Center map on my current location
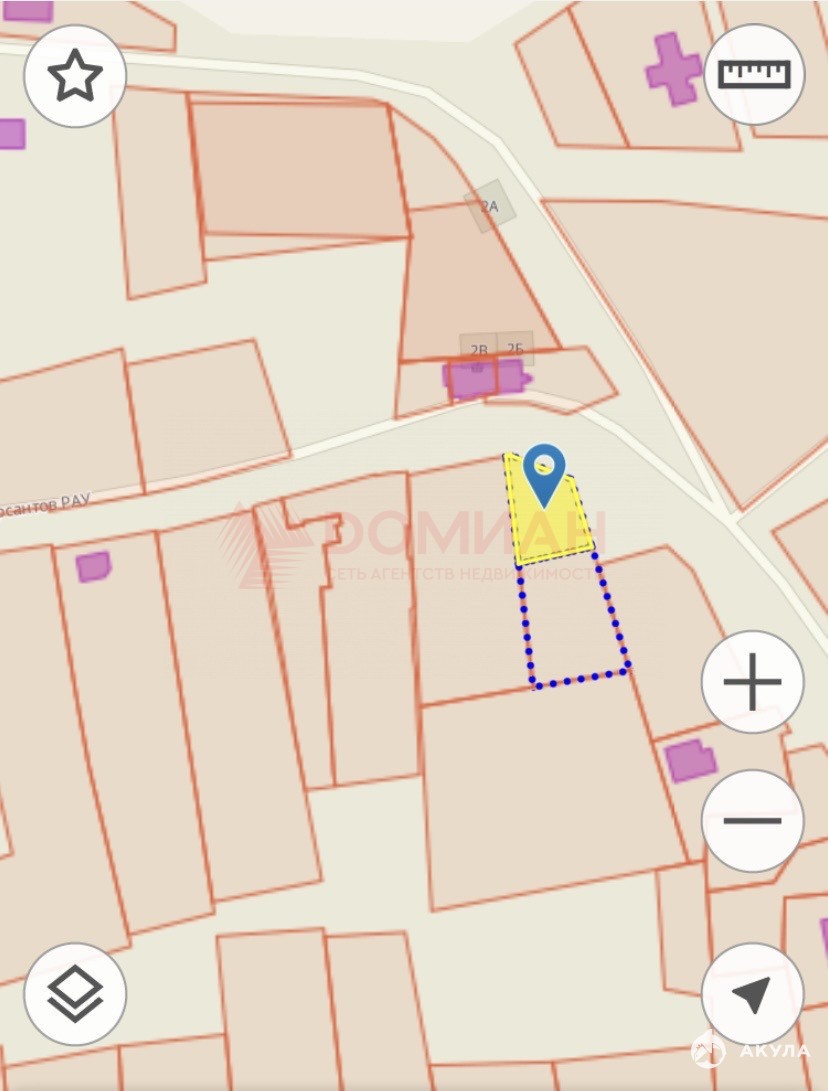 [752, 994]
